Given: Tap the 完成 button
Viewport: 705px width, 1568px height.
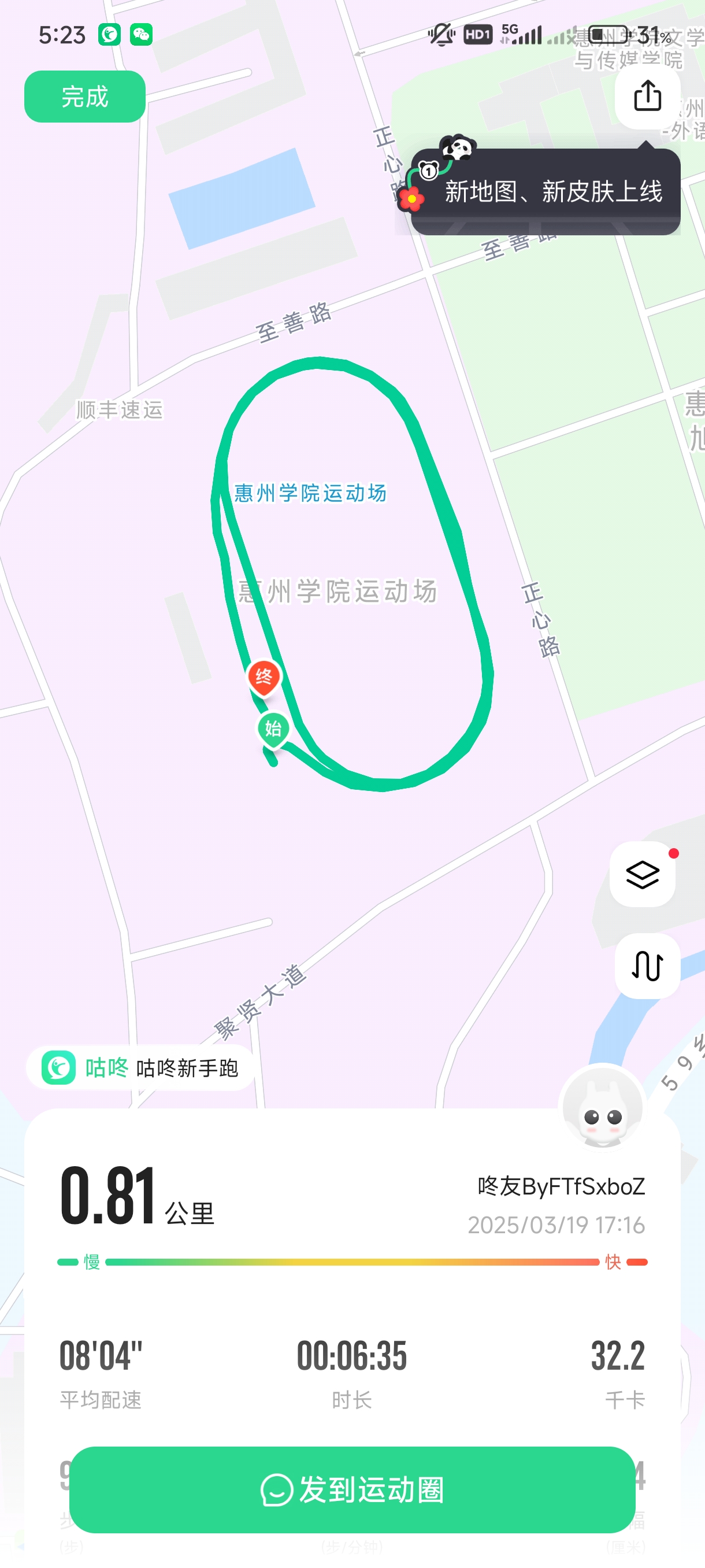Looking at the screenshot, I should coord(84,97).
